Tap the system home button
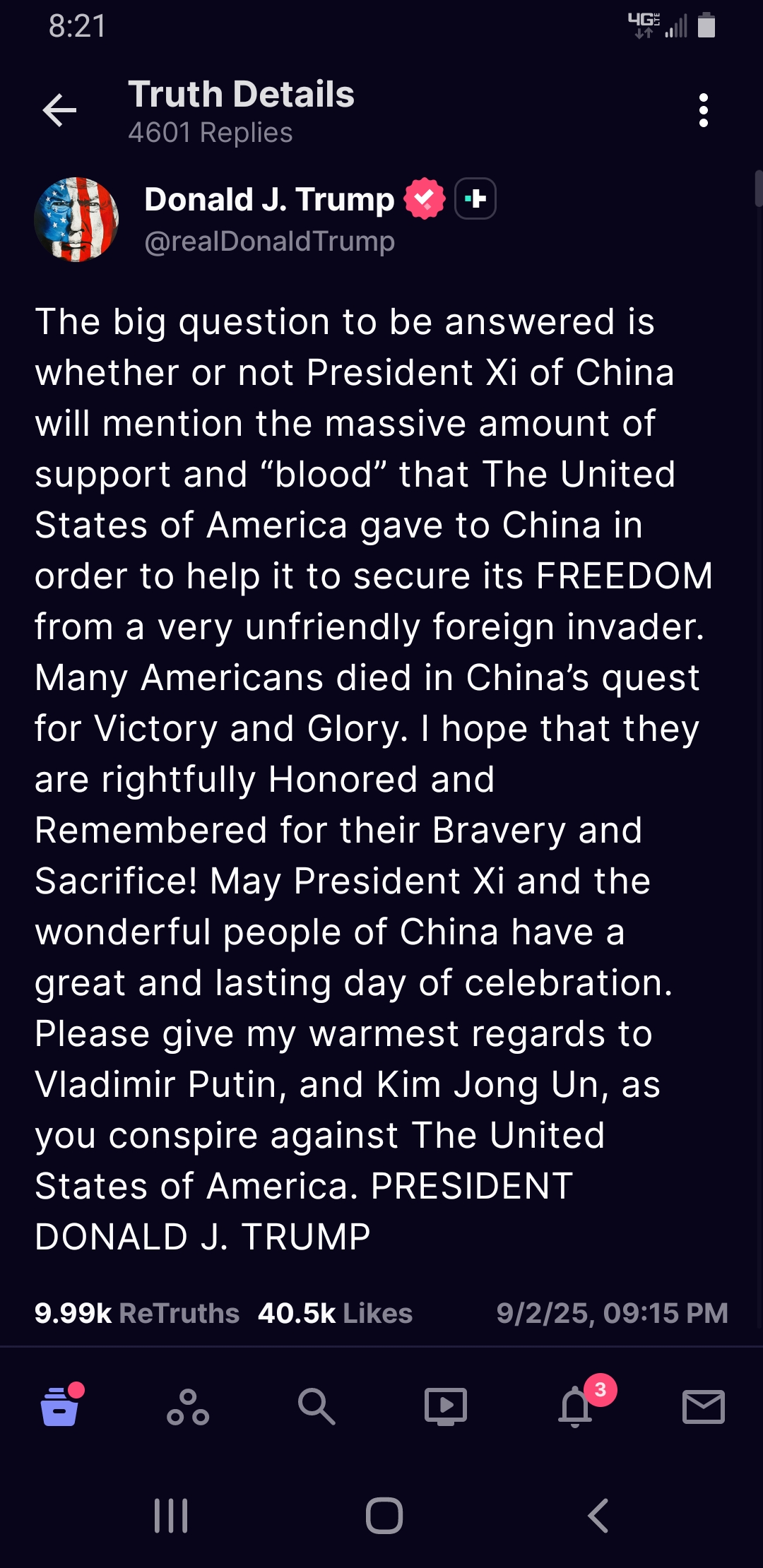The height and width of the screenshot is (1568, 763). point(384,1516)
